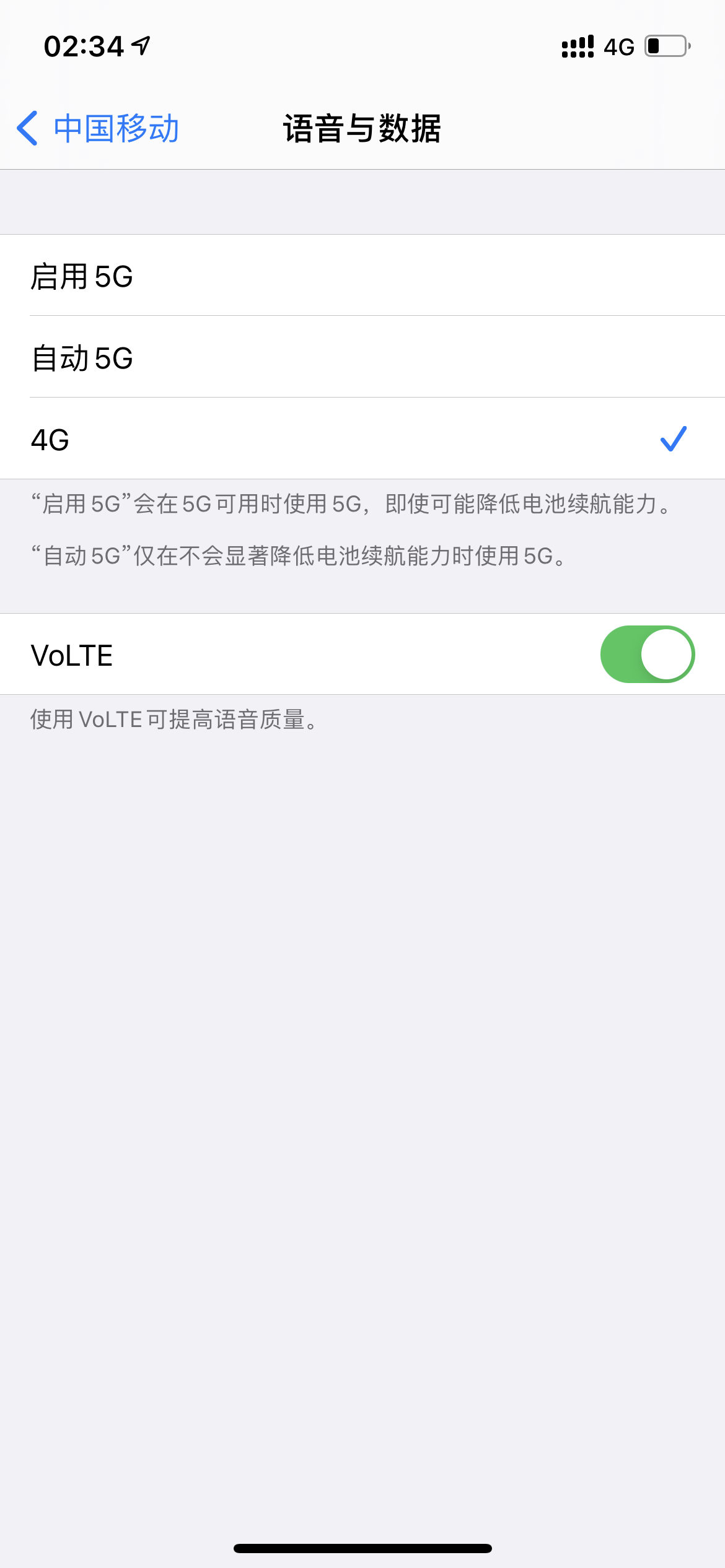Image resolution: width=725 pixels, height=1568 pixels.
Task: Go back to 中国移动 settings
Action: 98,129
